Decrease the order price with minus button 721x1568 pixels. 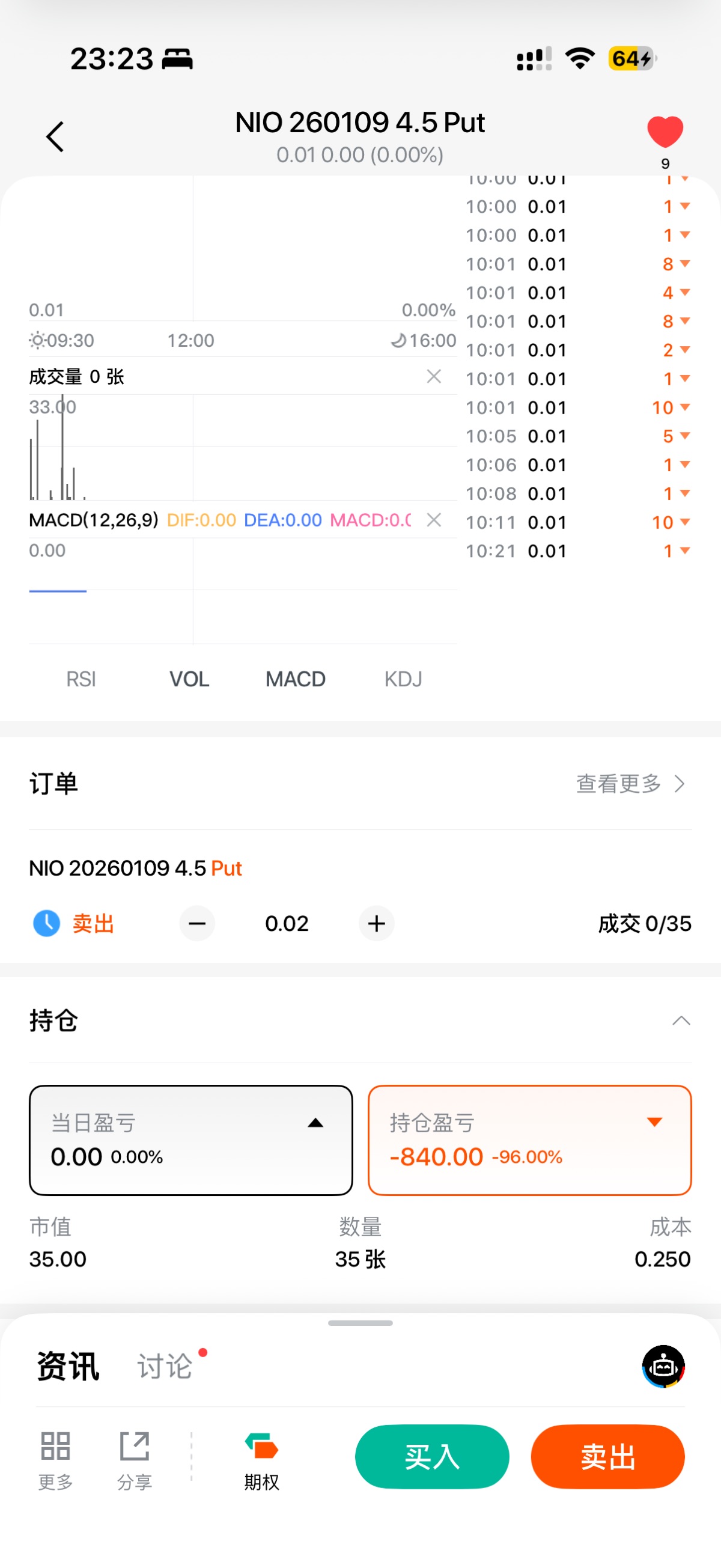(197, 923)
